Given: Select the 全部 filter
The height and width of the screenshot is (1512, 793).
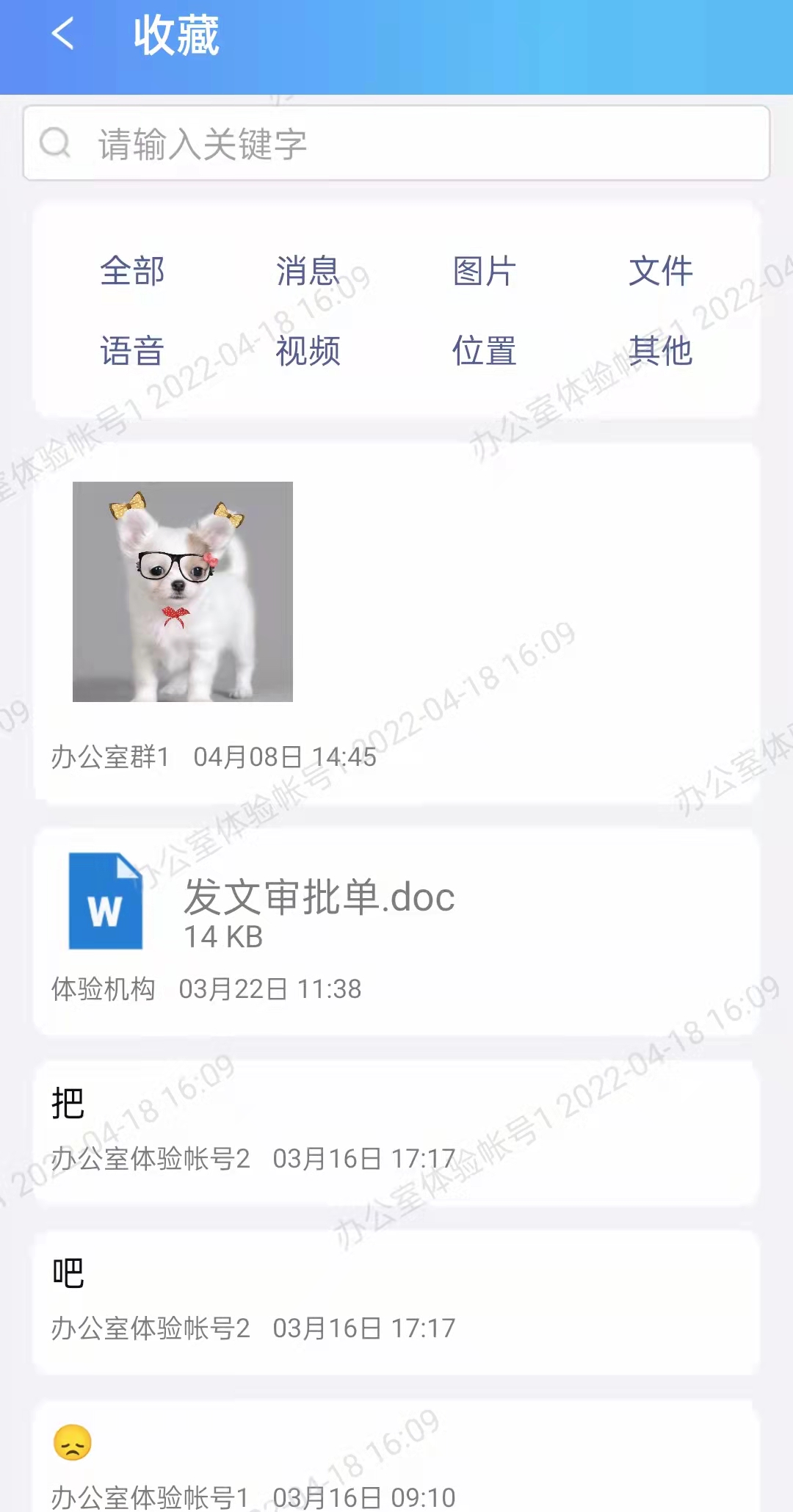Looking at the screenshot, I should click(132, 271).
